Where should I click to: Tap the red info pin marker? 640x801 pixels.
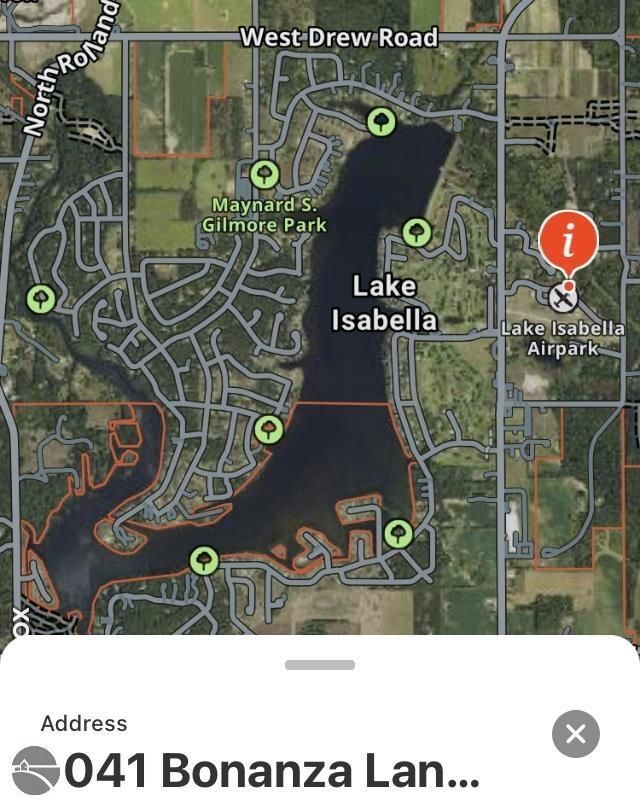[x=568, y=241]
